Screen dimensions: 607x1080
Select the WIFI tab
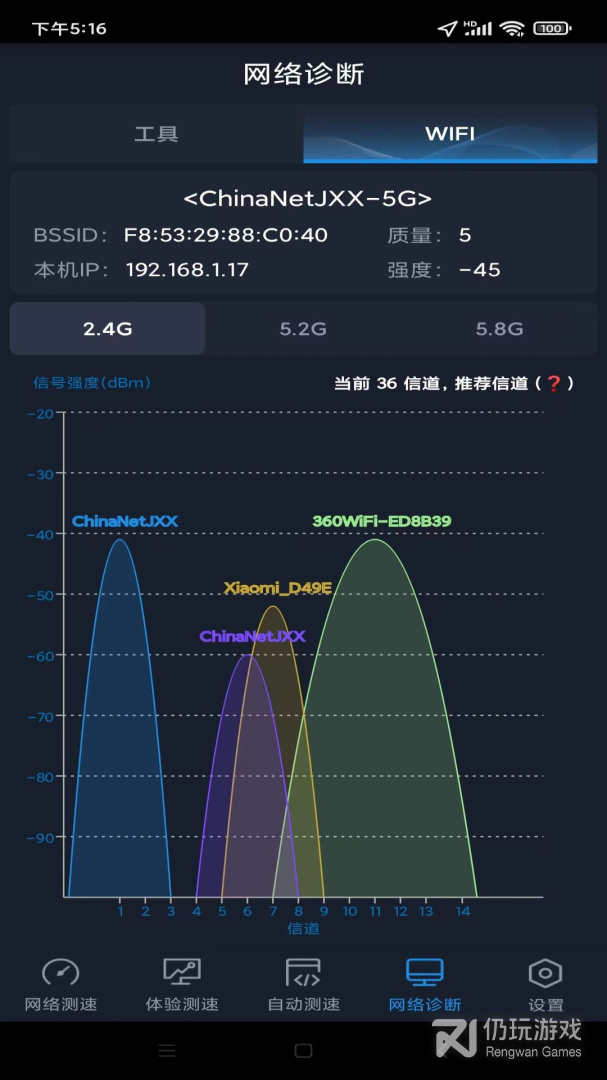coord(450,134)
